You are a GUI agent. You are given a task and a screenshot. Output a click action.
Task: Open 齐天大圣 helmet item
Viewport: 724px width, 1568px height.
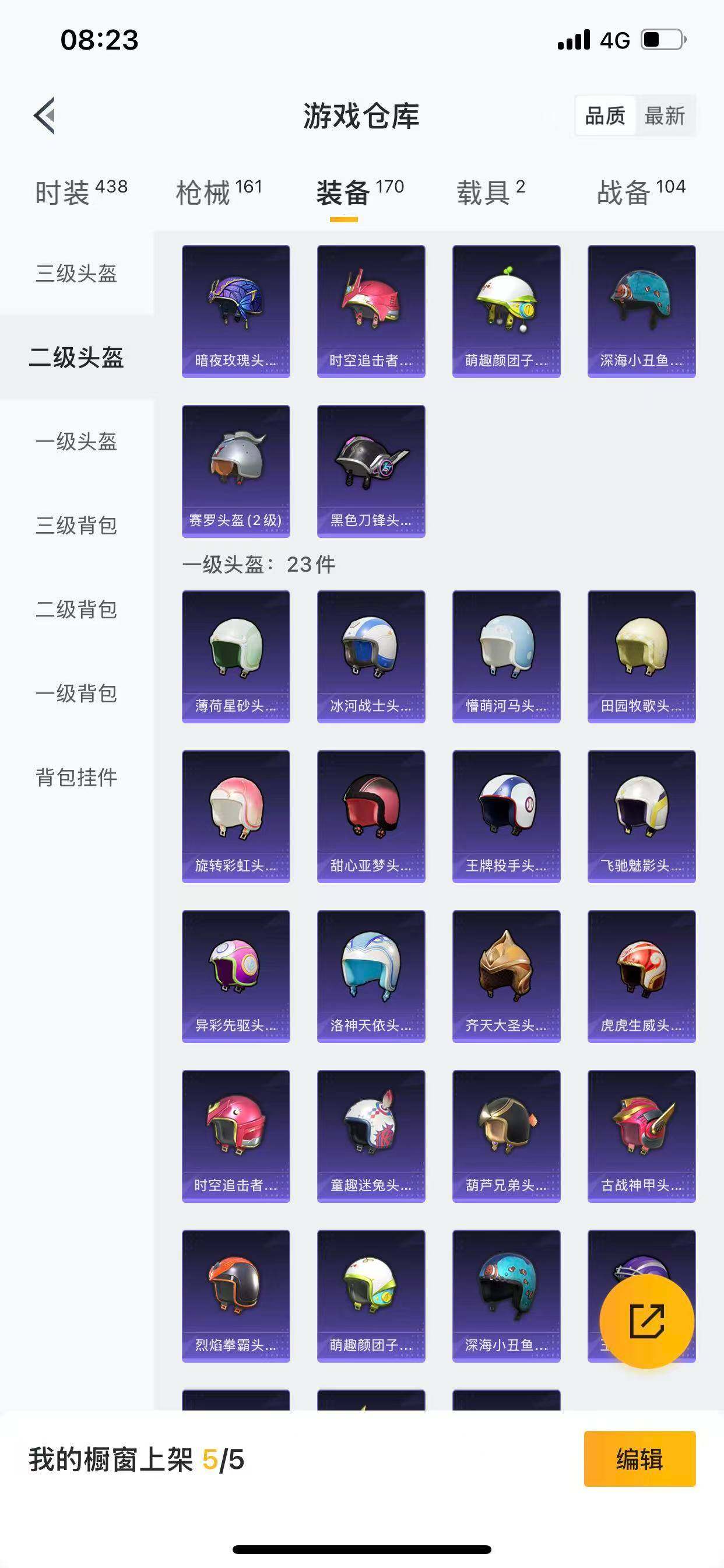(x=506, y=976)
